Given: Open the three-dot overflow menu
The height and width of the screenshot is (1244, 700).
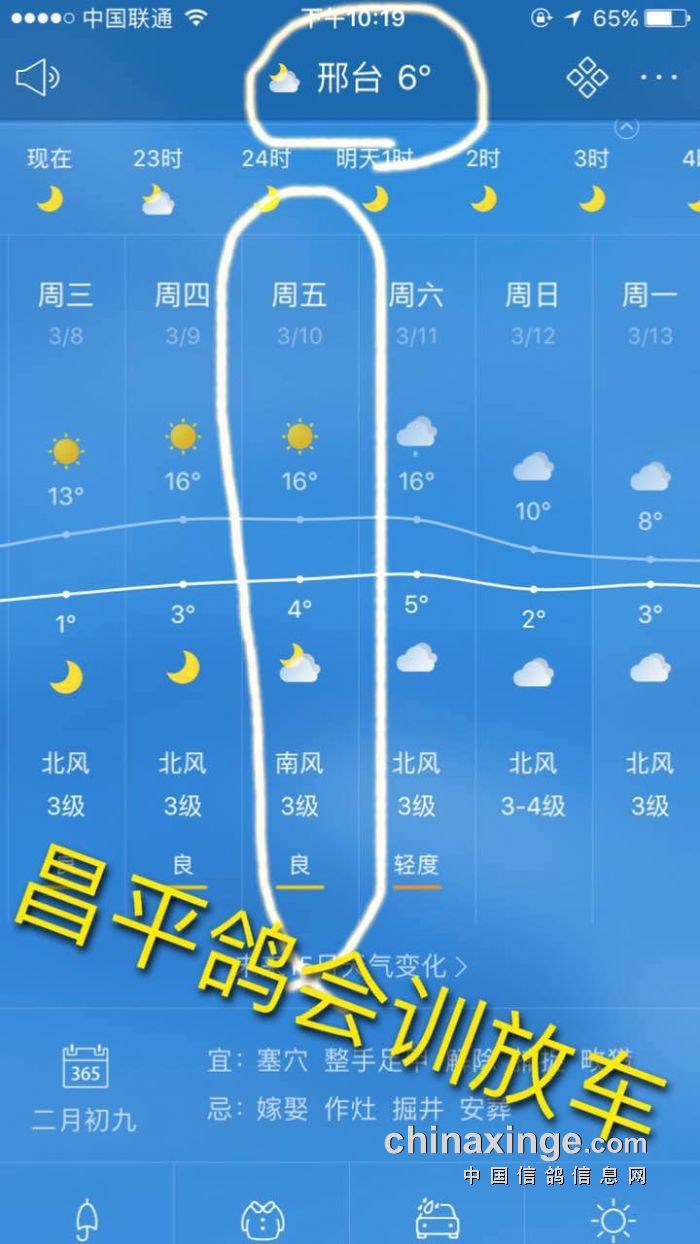Looking at the screenshot, I should pos(659,78).
